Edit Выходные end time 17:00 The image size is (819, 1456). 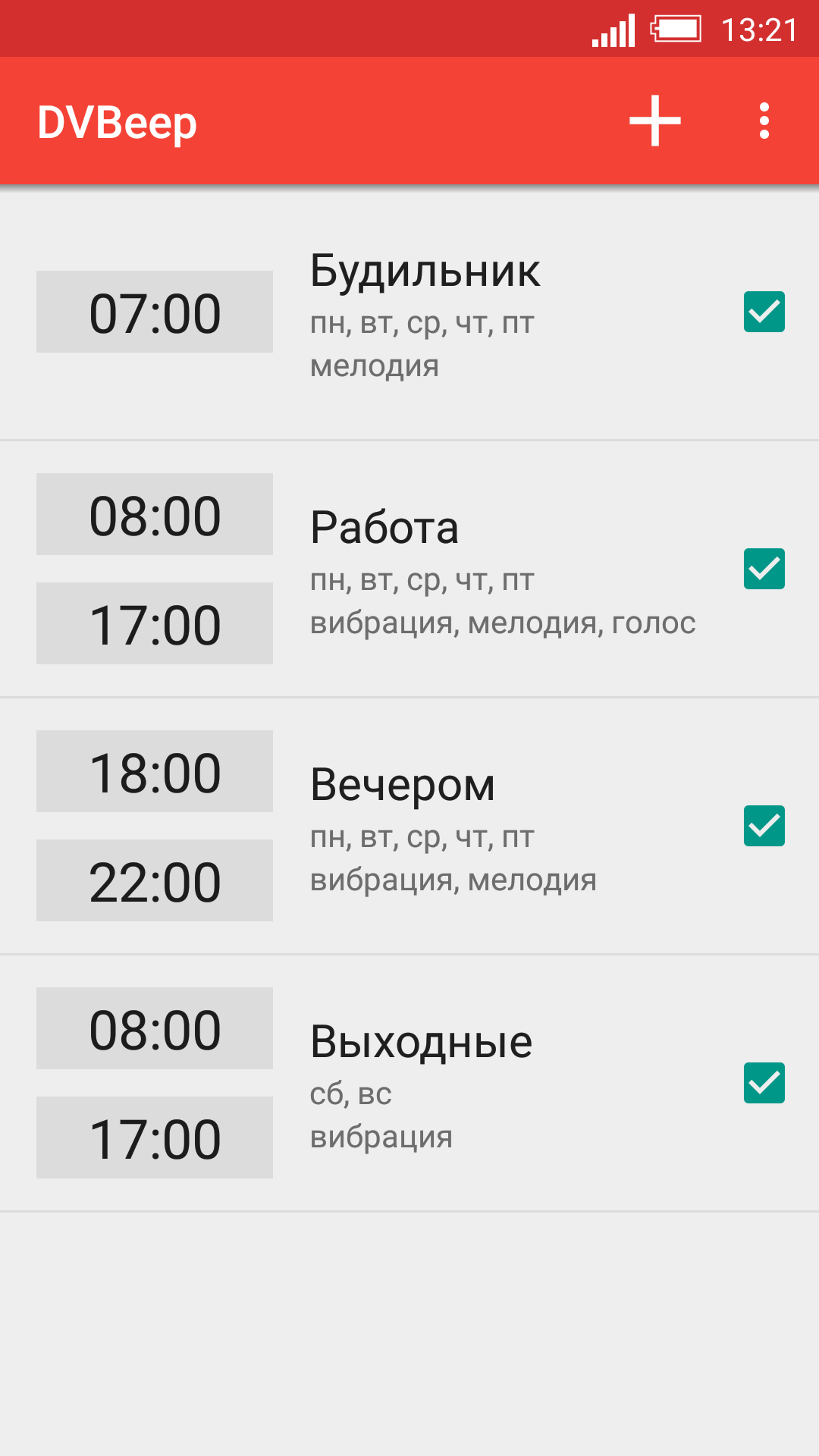coord(155,1137)
